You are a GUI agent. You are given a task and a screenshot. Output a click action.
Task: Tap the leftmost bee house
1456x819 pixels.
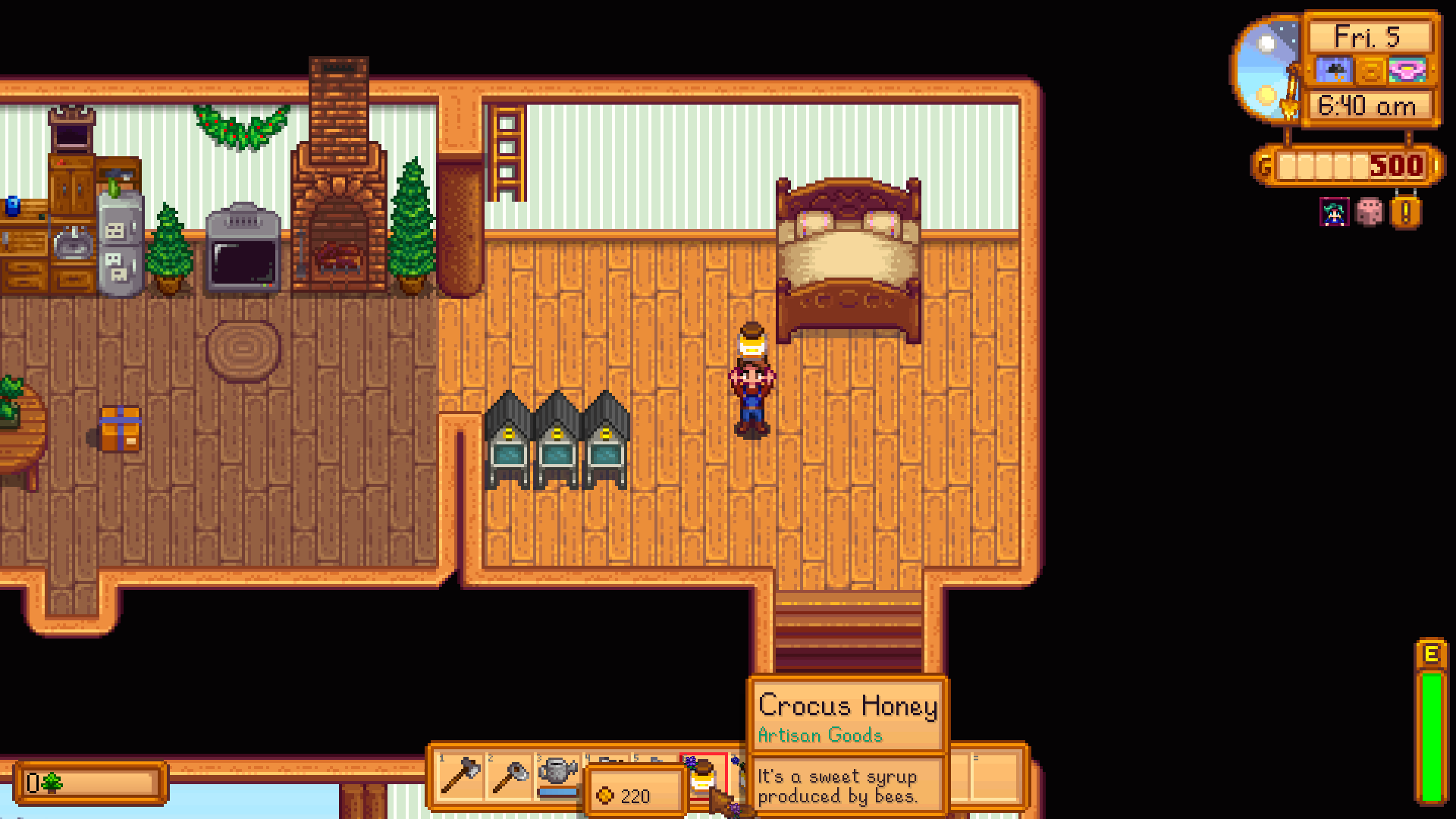click(508, 442)
